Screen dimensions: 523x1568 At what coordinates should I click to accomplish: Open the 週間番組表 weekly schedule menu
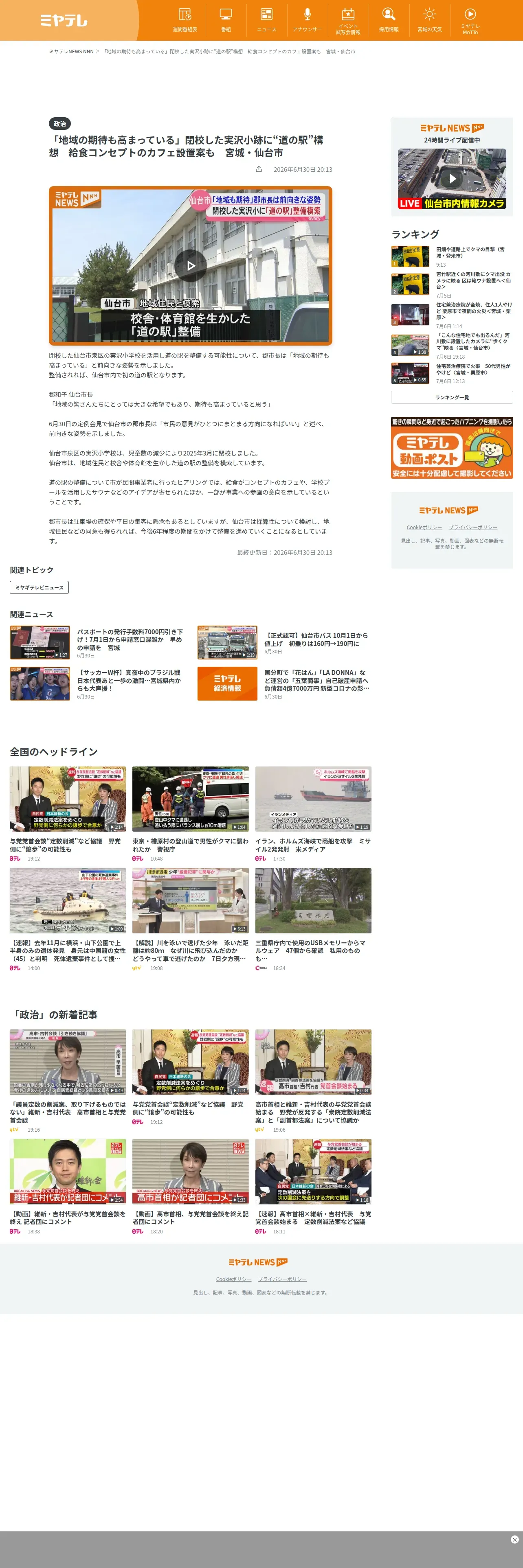[185, 20]
